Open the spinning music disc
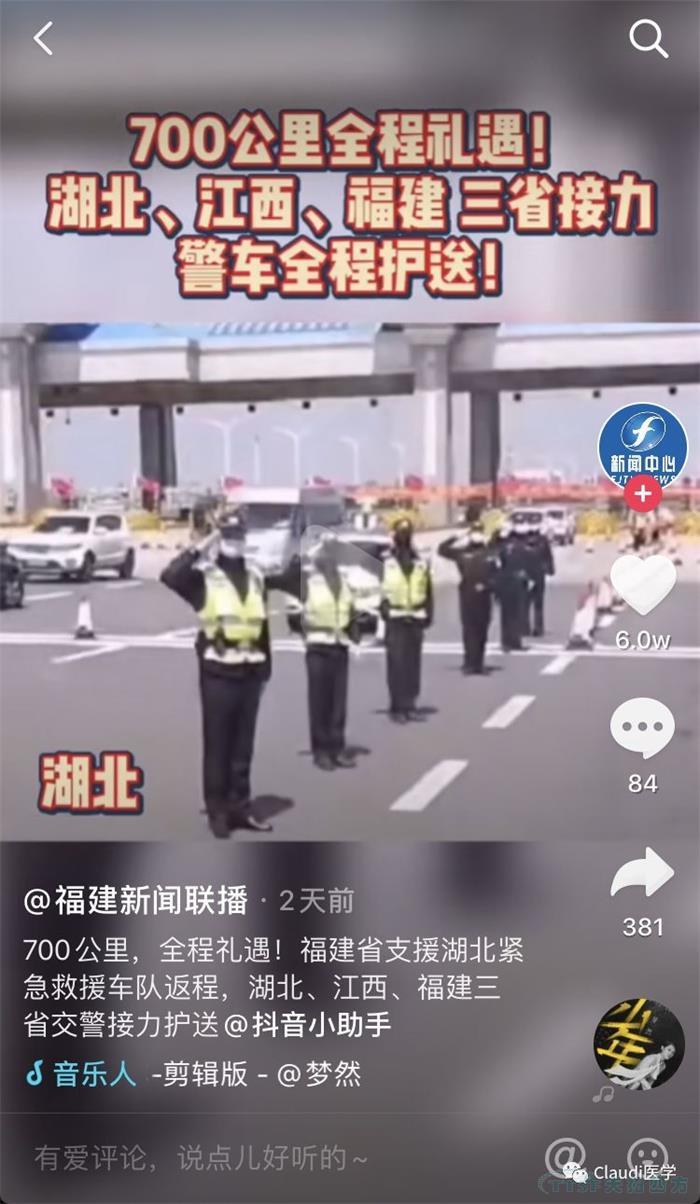Image resolution: width=700 pixels, height=1204 pixels. click(x=640, y=1044)
